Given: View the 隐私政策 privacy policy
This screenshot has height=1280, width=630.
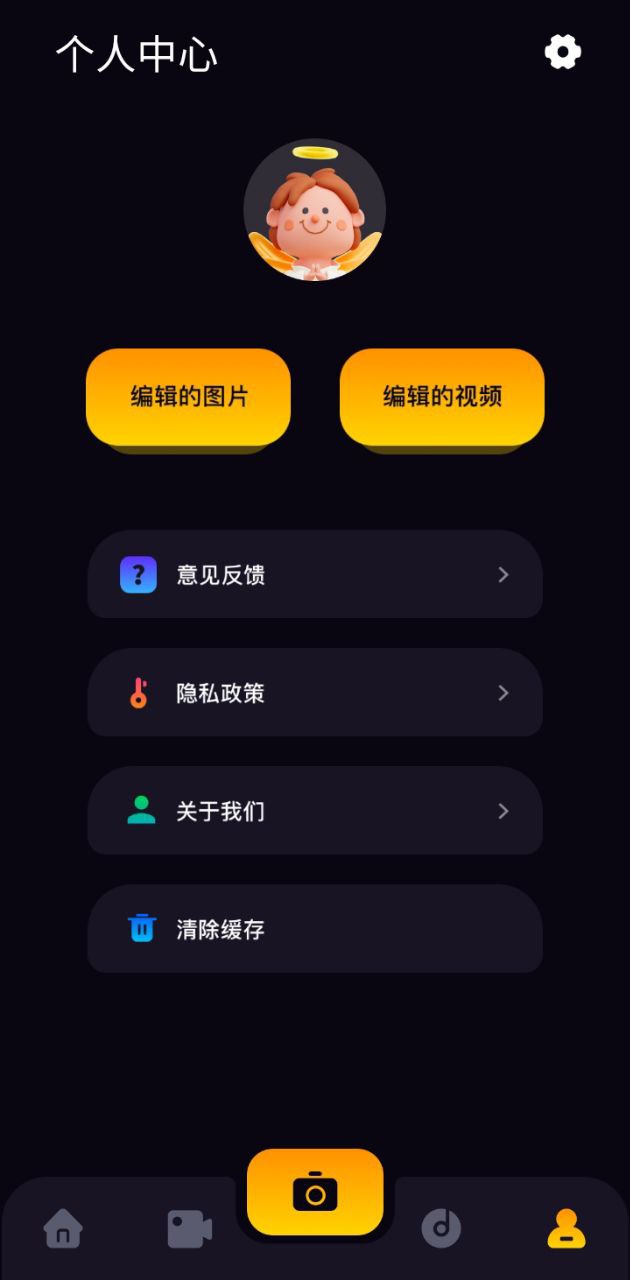Looking at the screenshot, I should click(315, 693).
